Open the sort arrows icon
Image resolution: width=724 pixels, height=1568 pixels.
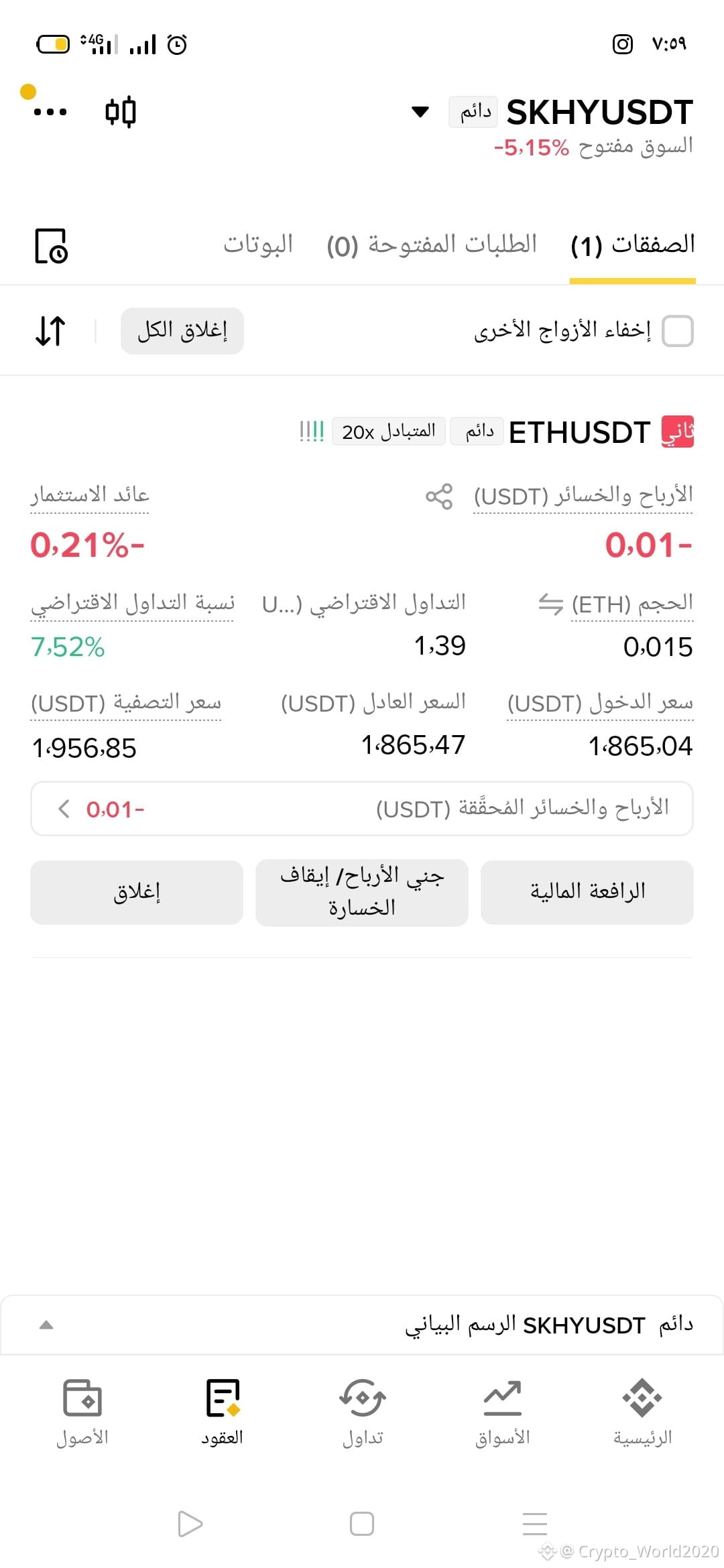click(x=50, y=330)
